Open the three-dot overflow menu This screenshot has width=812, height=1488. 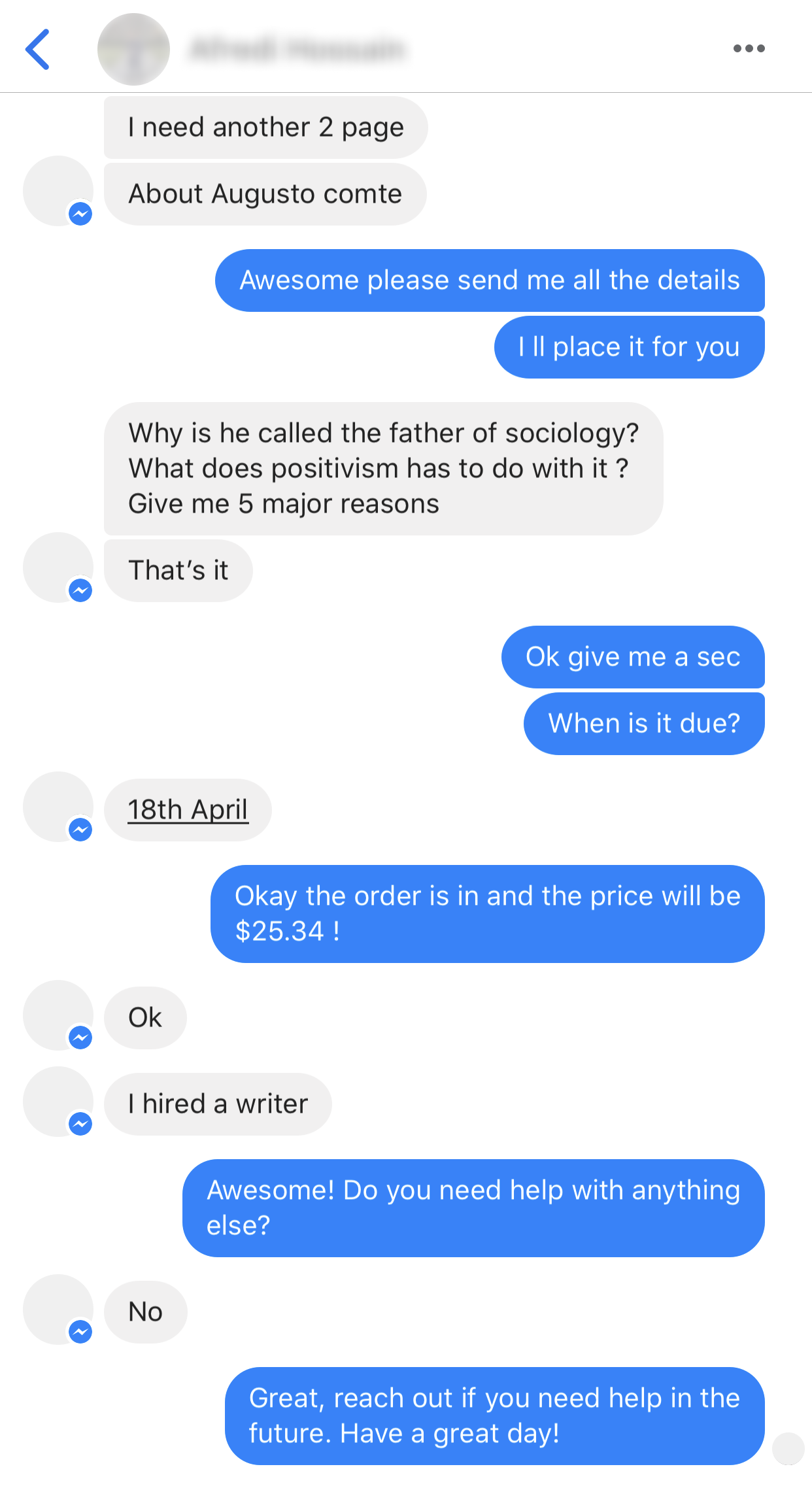(749, 48)
